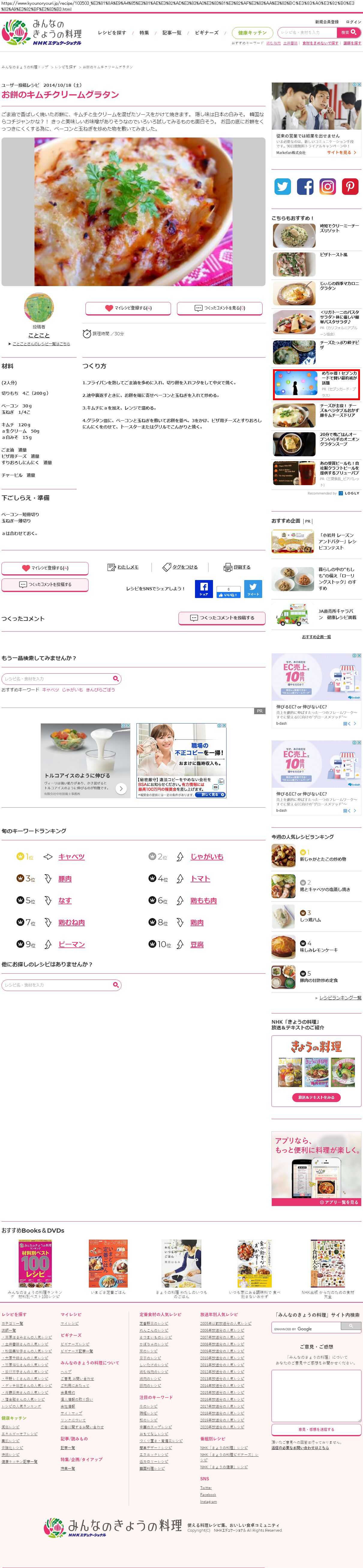Screen dimensions: 363x1568
Task: Open the レシピを探す menu in the header
Action: pos(112,33)
